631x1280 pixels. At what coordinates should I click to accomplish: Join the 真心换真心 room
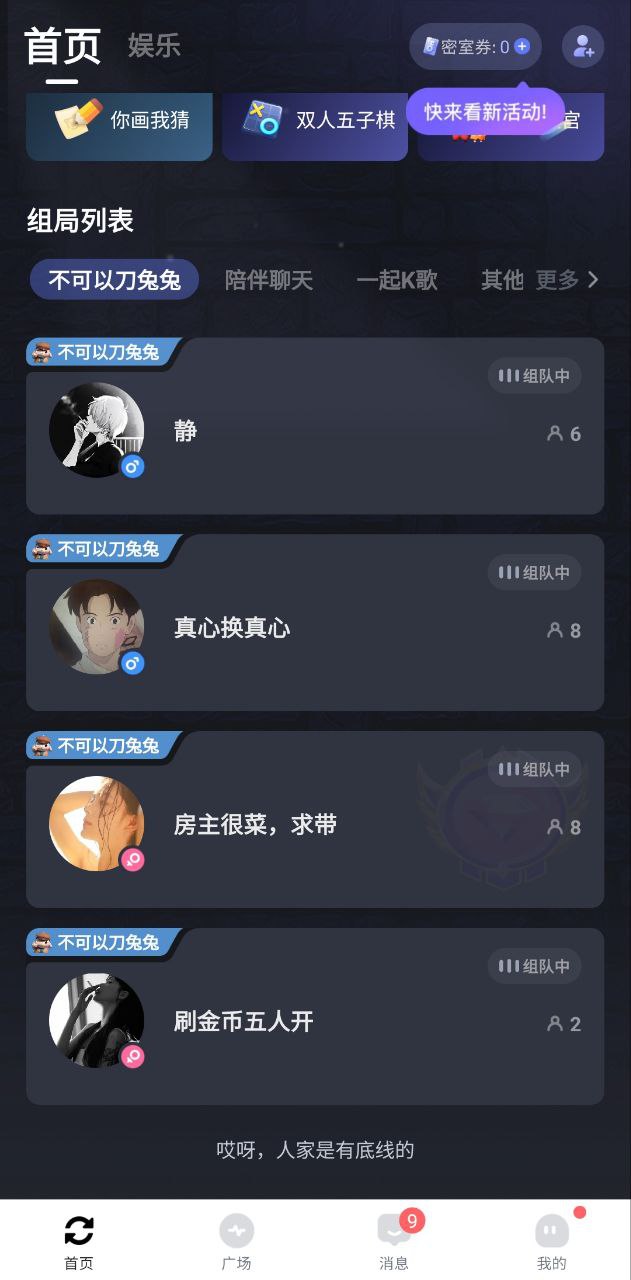click(x=315, y=629)
